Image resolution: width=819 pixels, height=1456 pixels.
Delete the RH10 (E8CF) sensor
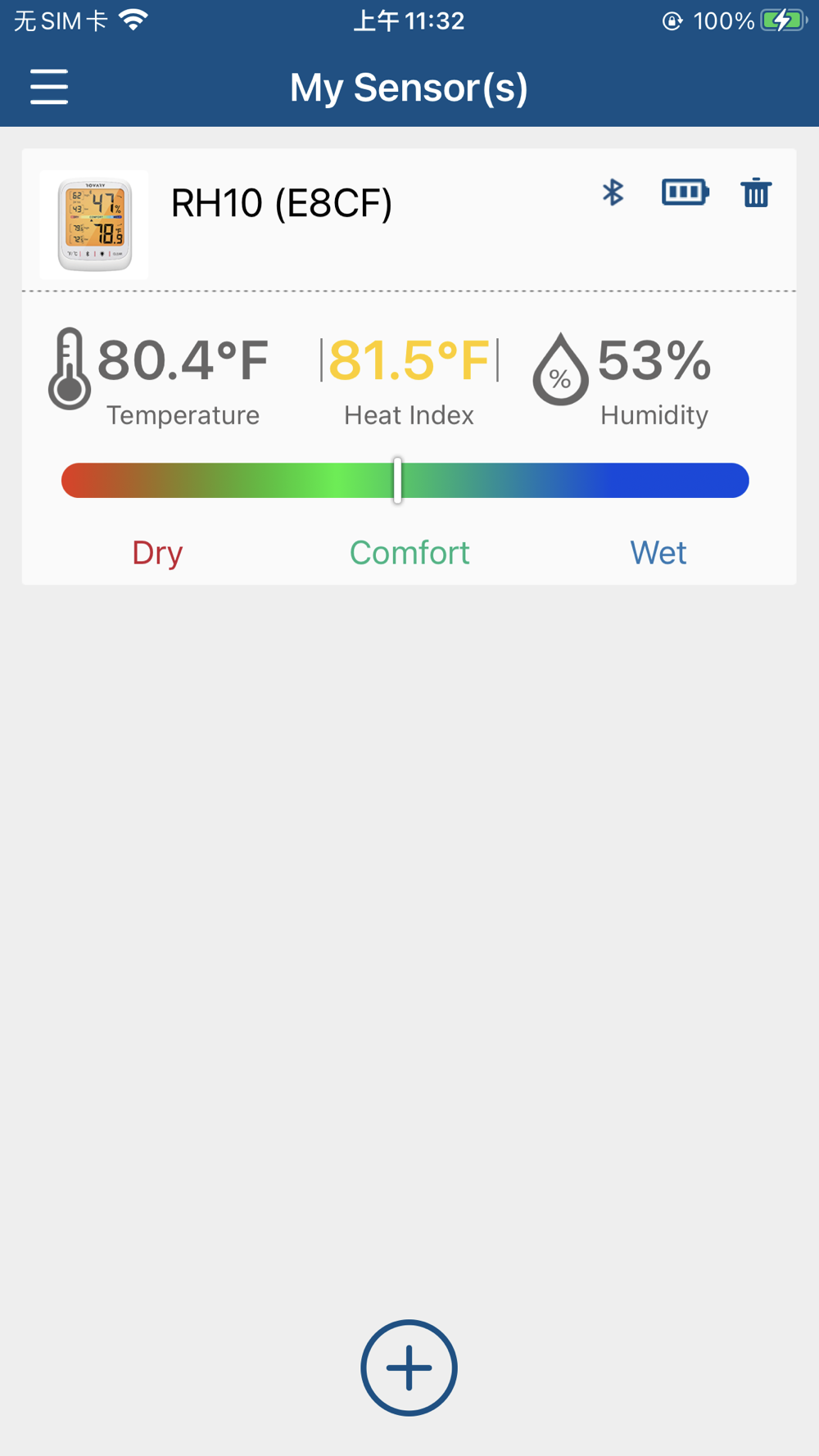click(756, 192)
